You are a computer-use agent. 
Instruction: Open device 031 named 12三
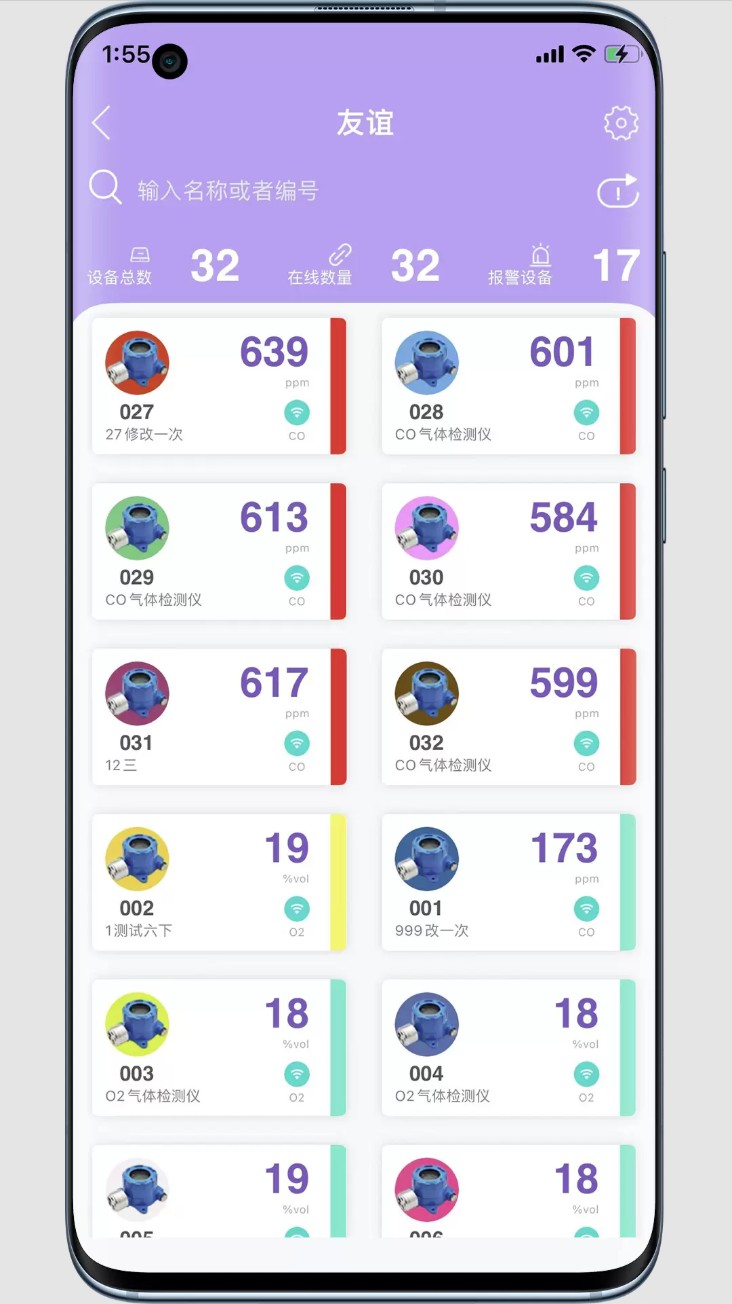tap(218, 717)
